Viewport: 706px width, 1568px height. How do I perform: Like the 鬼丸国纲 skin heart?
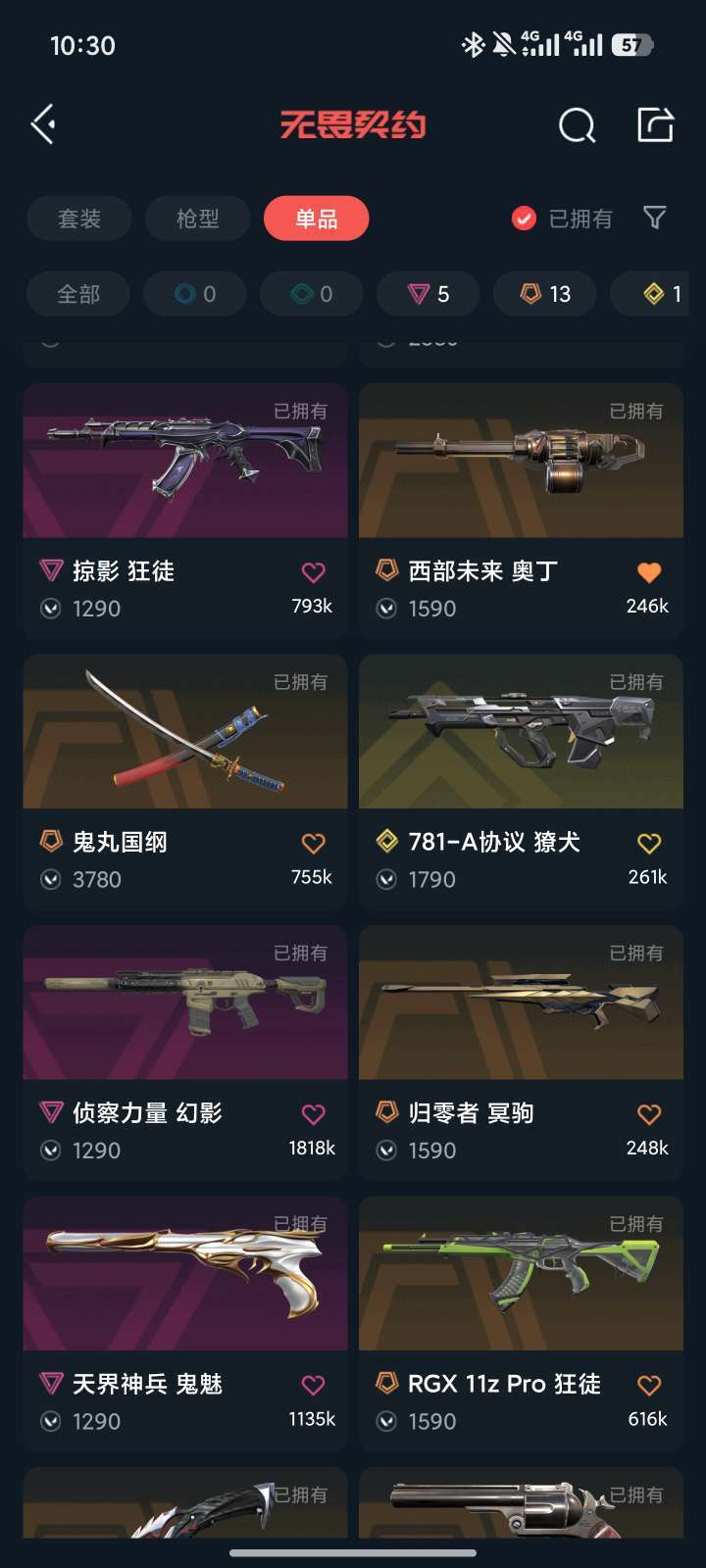coord(313,843)
